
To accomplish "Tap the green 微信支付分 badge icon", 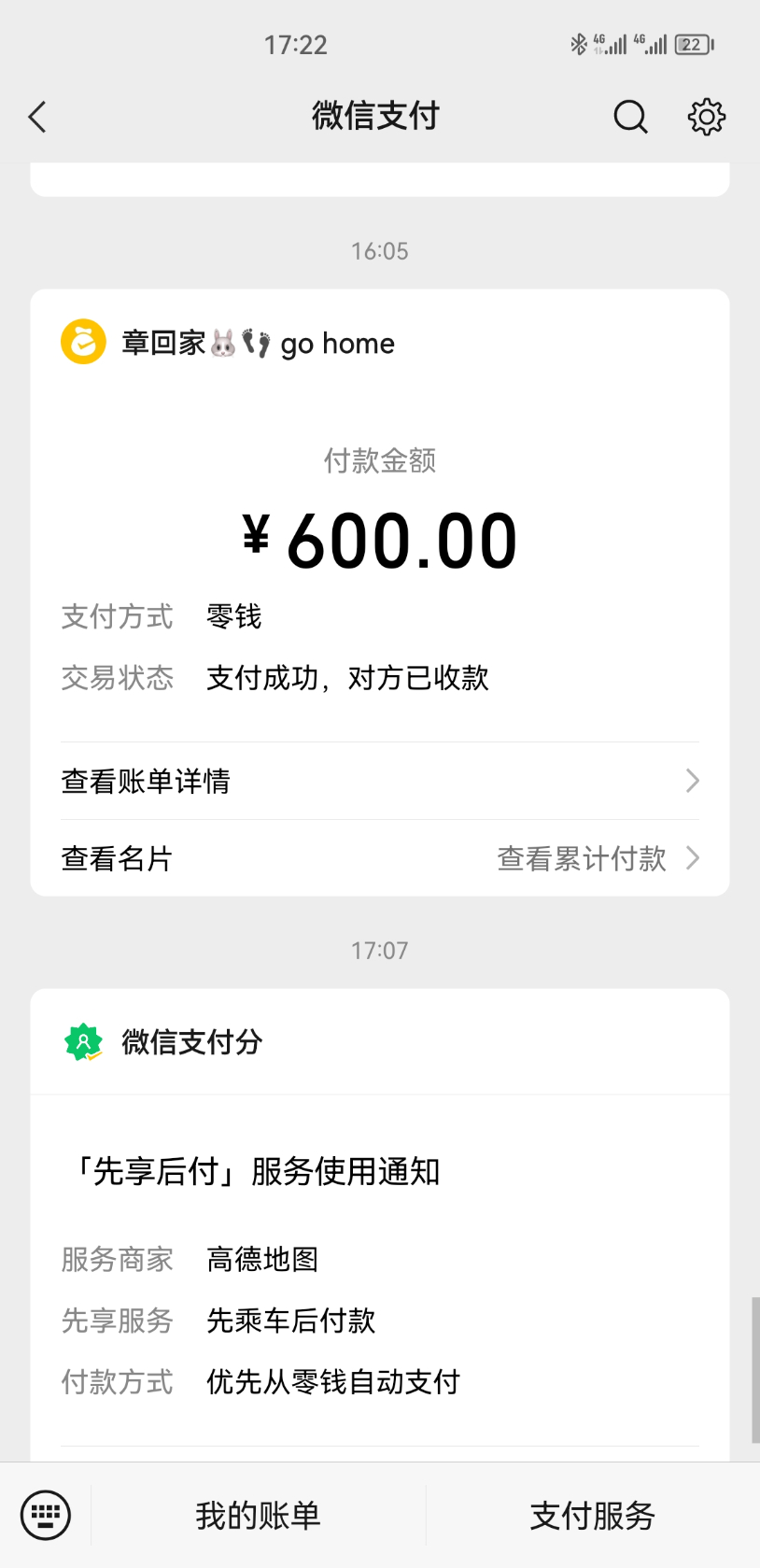I will coord(82,1040).
